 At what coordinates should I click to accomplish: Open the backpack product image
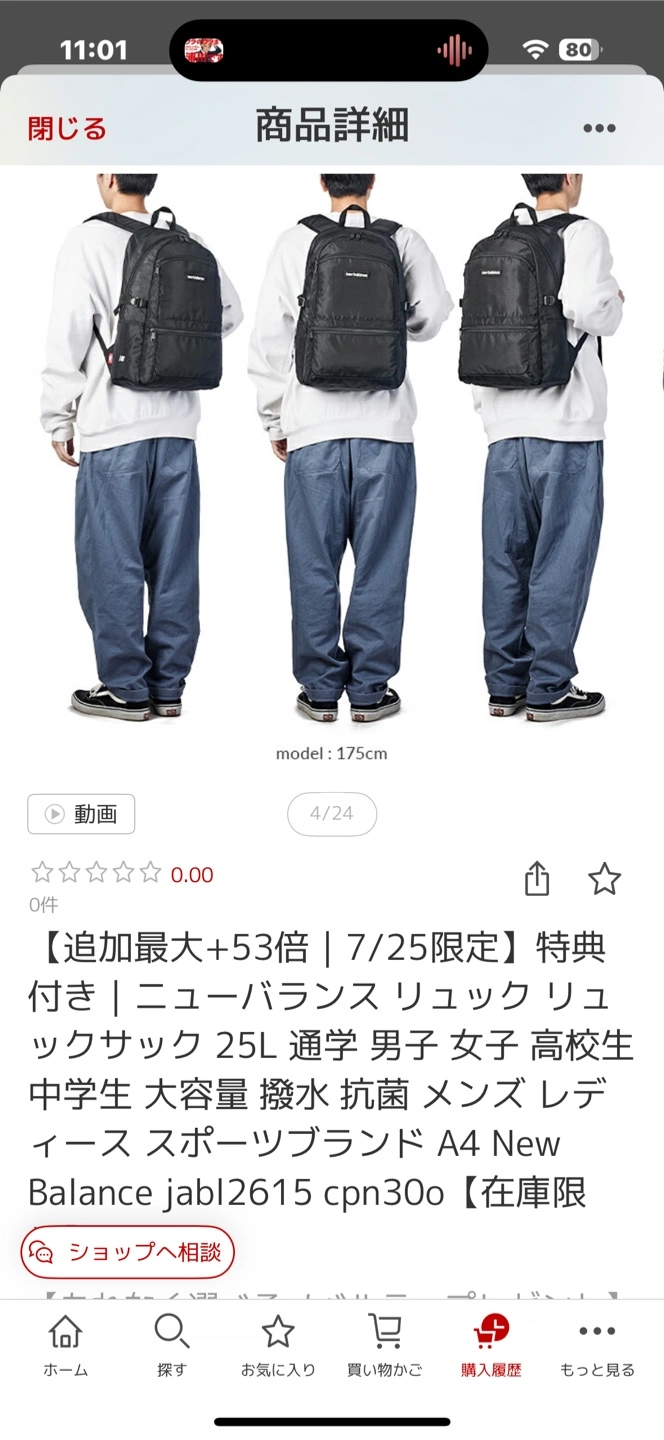pos(332,450)
